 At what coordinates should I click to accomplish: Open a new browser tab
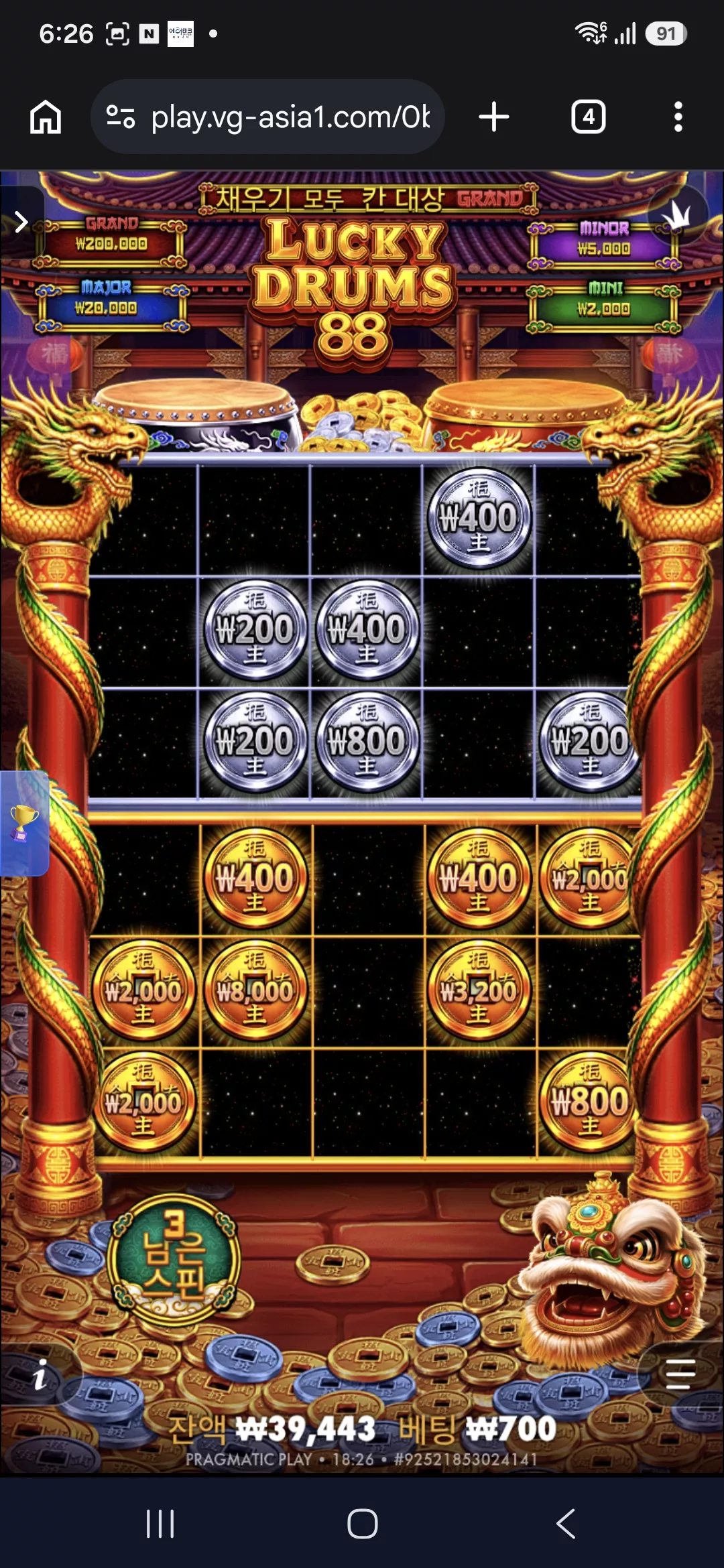coord(494,117)
